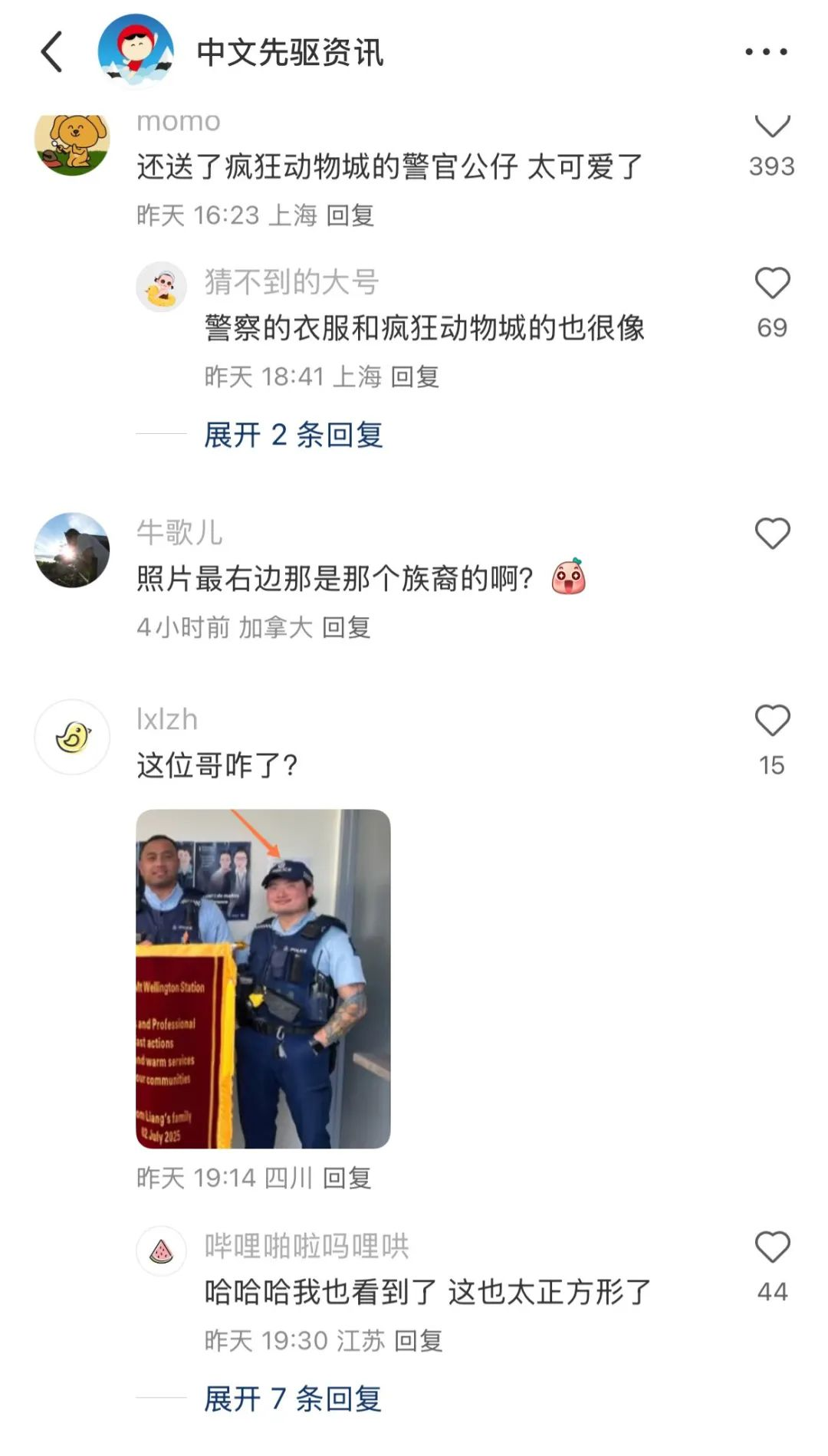Like 猜不到的大号's reply

click(x=772, y=284)
